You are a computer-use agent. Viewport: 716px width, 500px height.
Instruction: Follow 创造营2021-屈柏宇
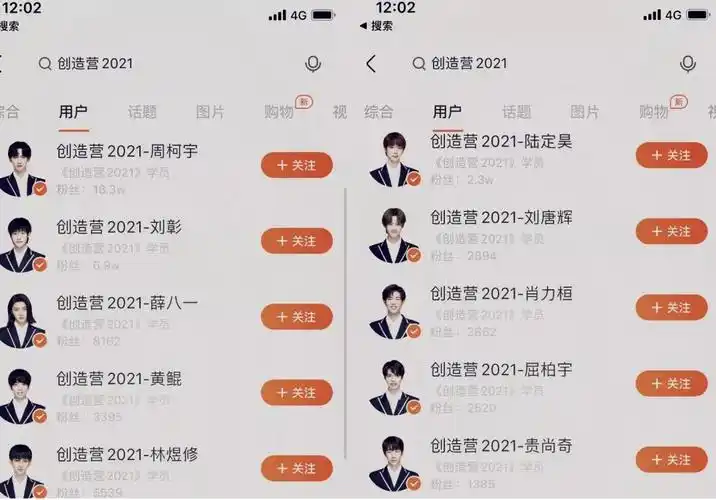[x=671, y=383]
